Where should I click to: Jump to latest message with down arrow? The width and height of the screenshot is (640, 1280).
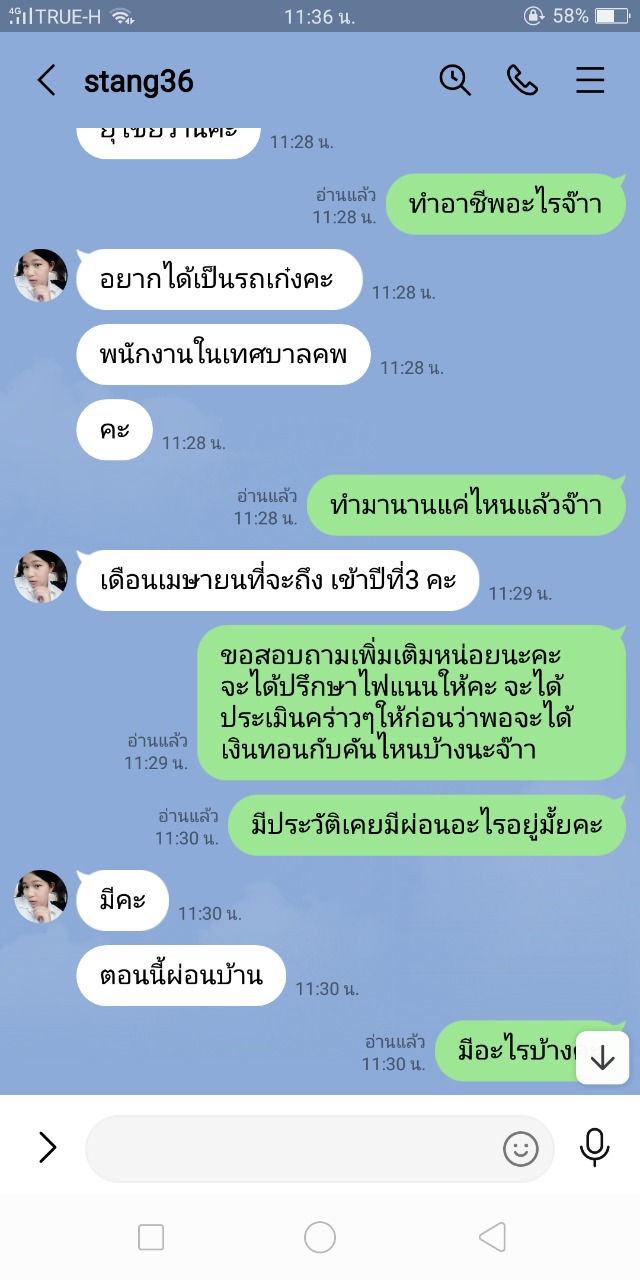point(602,1058)
